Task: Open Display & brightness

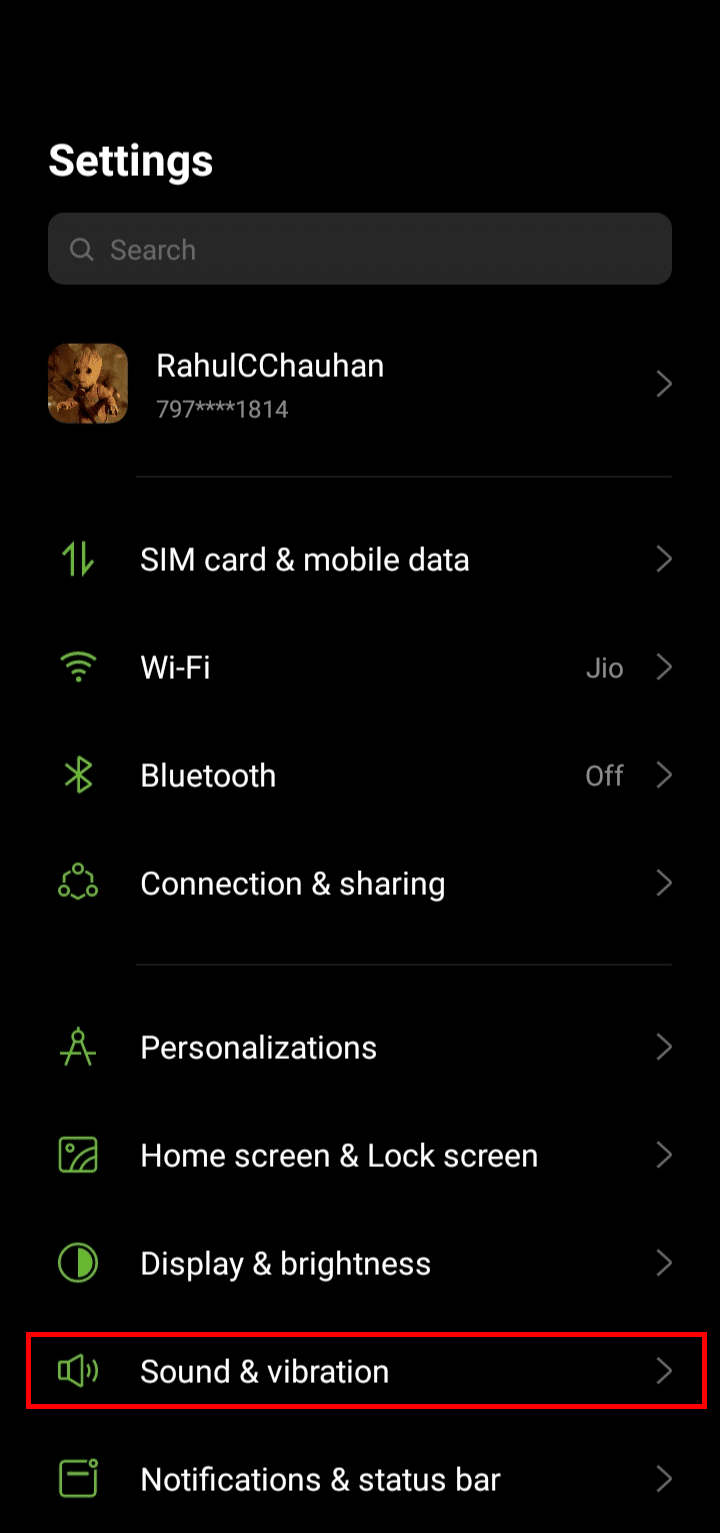Action: pyautogui.click(x=360, y=1263)
